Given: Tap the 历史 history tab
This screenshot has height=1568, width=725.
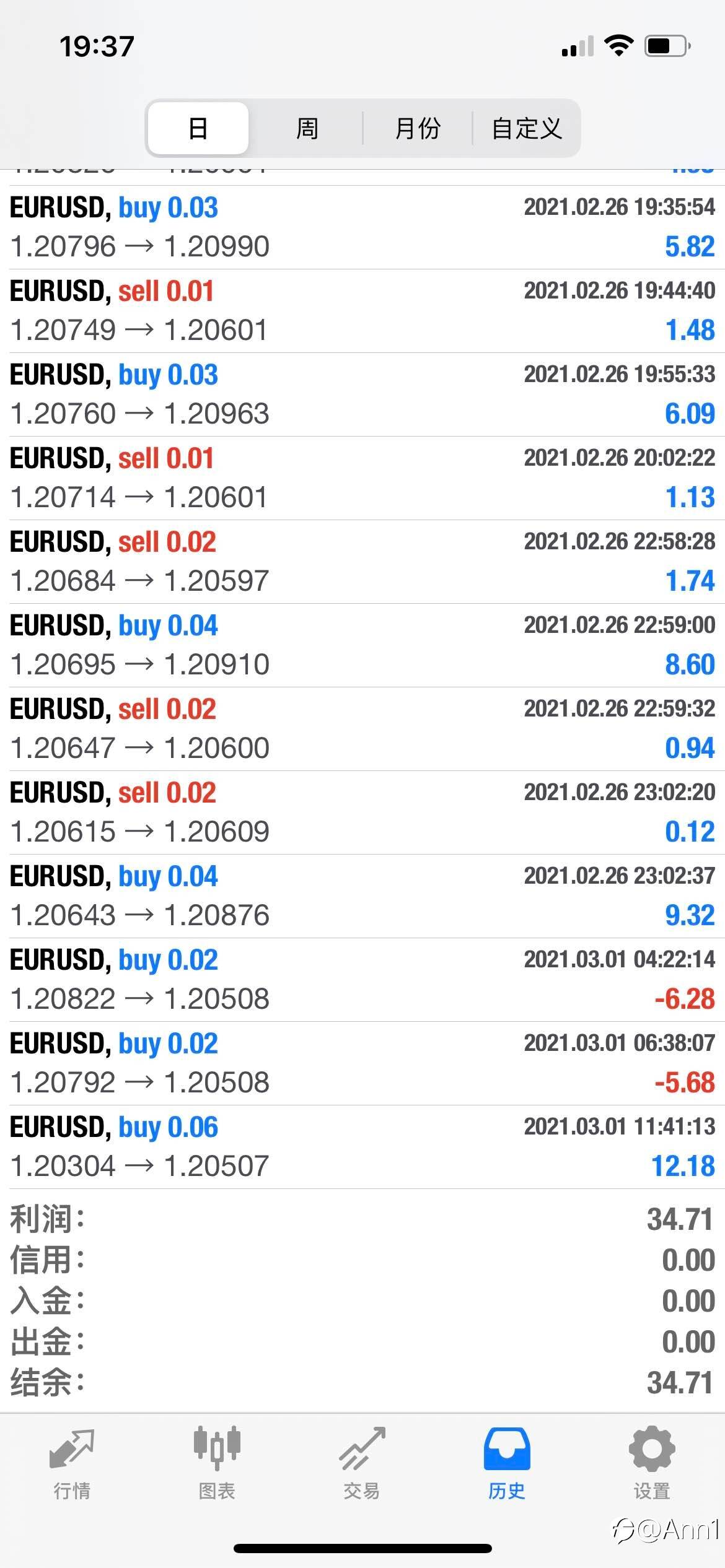Looking at the screenshot, I should click(x=507, y=1463).
